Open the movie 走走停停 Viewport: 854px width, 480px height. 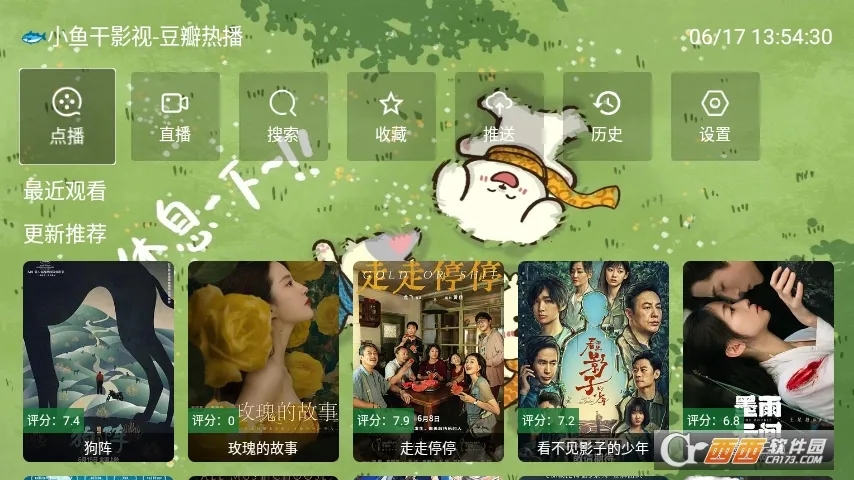428,360
